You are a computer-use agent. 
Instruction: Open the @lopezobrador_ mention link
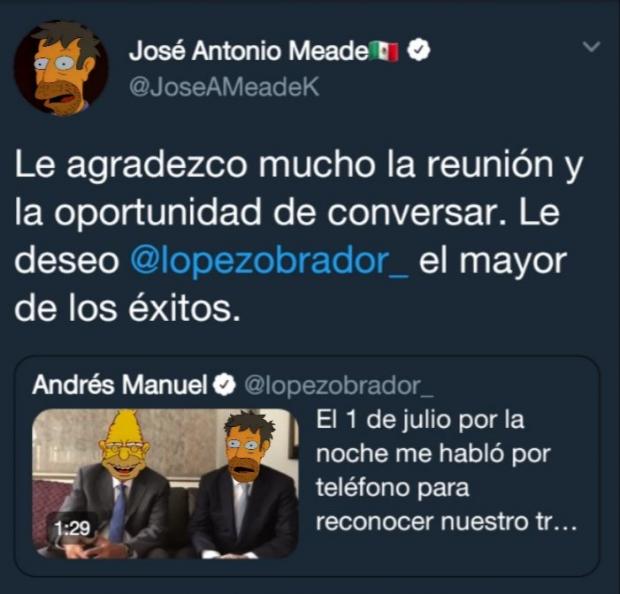click(x=270, y=263)
